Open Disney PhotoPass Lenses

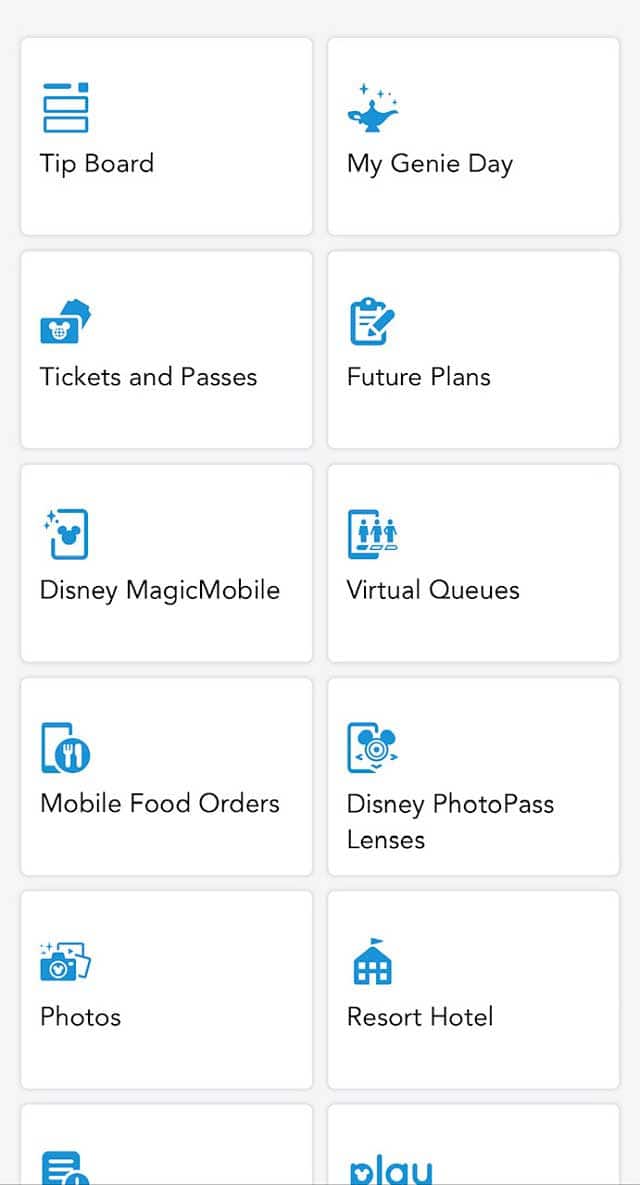pos(474,777)
